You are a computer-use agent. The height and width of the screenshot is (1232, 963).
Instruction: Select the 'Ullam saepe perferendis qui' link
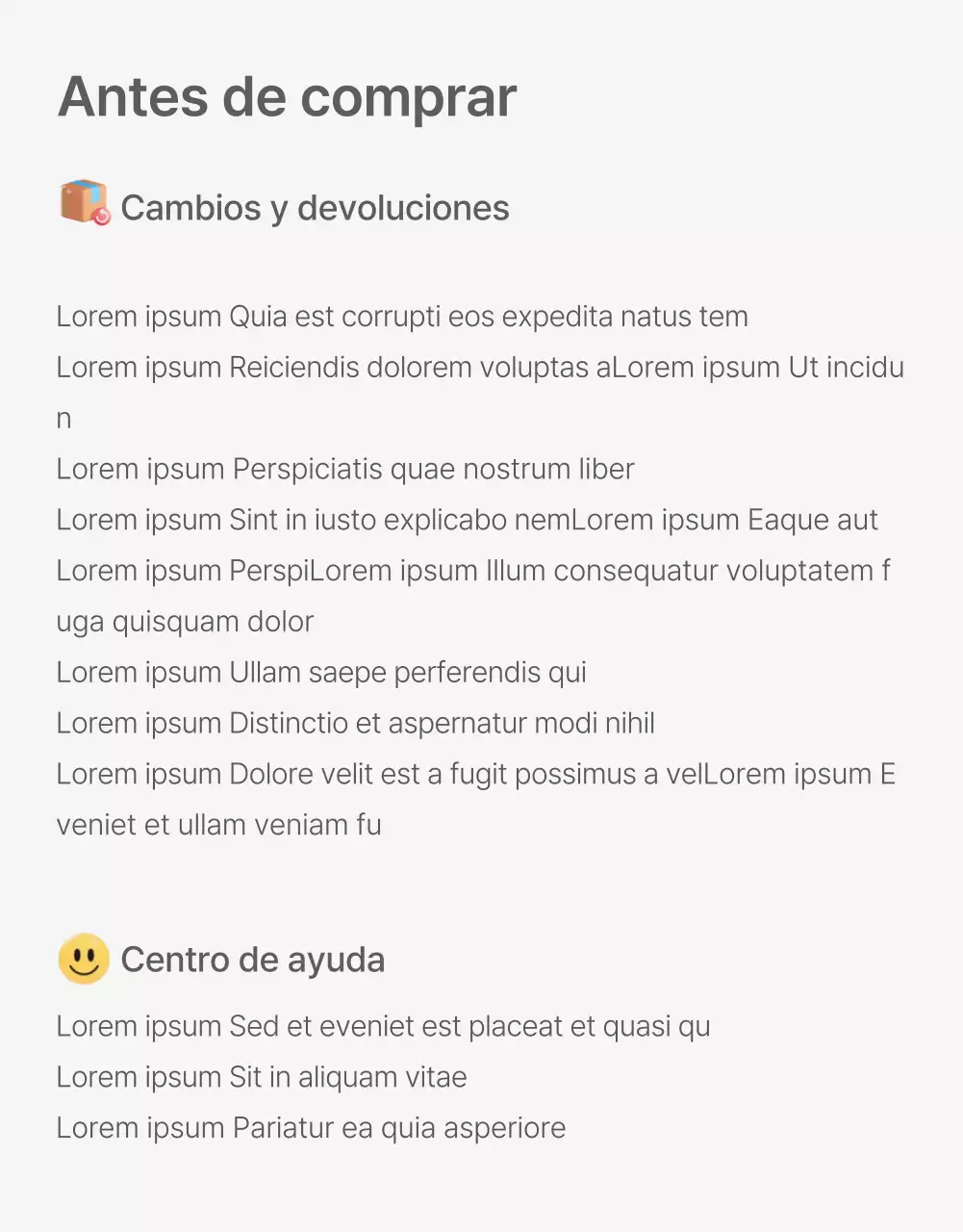click(320, 672)
